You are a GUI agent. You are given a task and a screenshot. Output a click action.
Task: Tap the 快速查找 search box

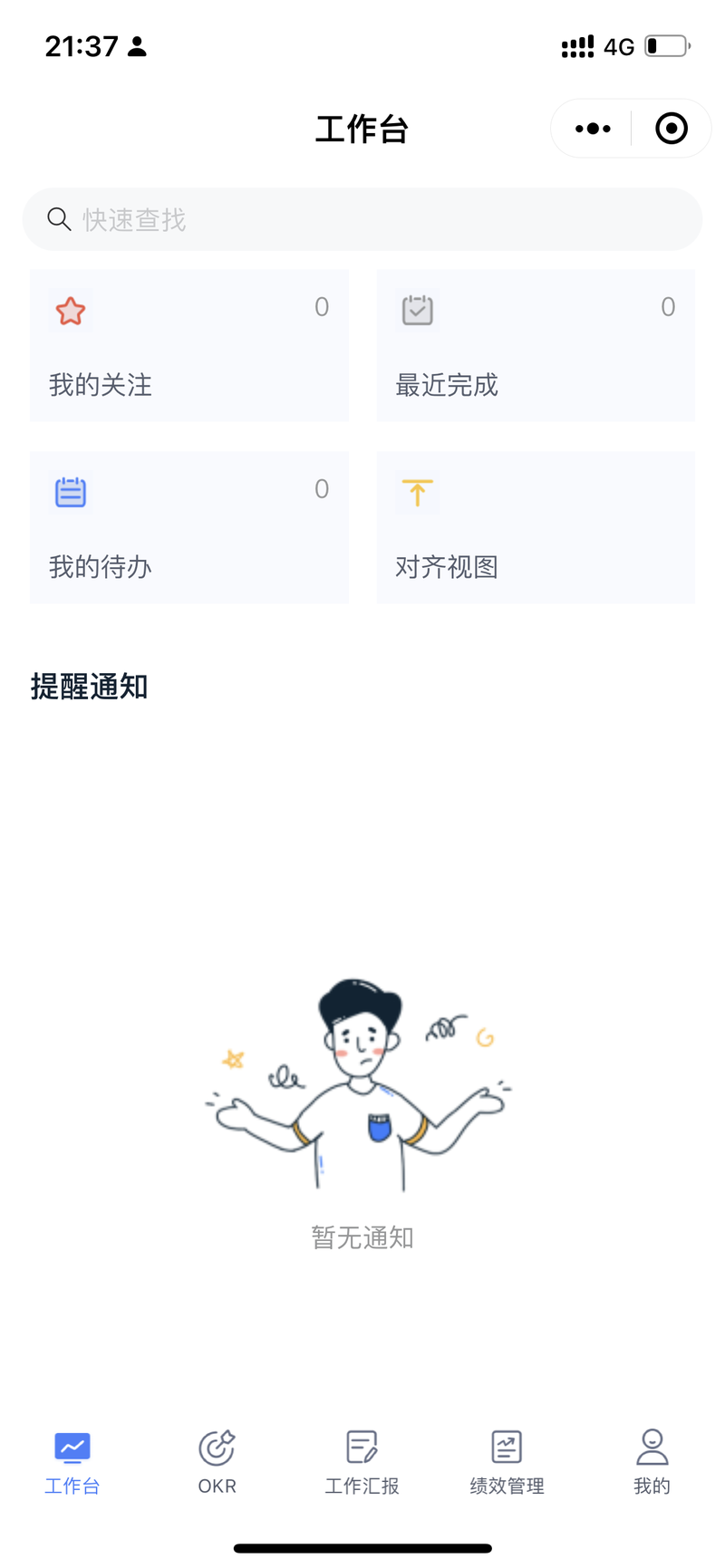click(x=362, y=219)
